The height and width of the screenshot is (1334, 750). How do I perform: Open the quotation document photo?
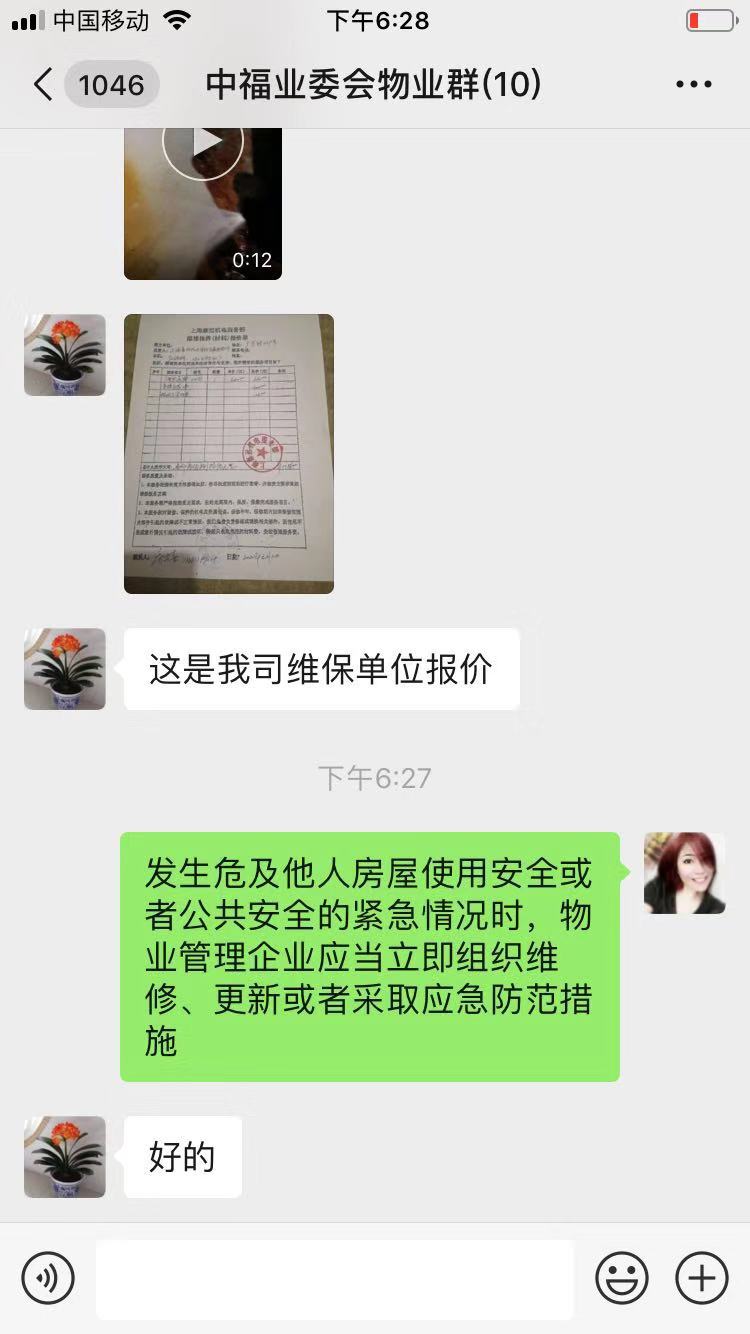pos(229,454)
